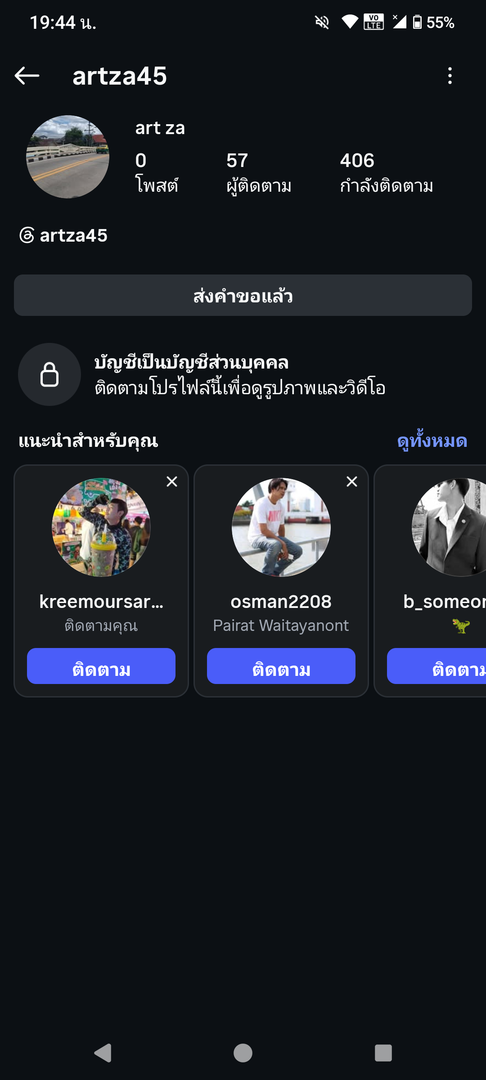Tap the system home button

[243, 1052]
